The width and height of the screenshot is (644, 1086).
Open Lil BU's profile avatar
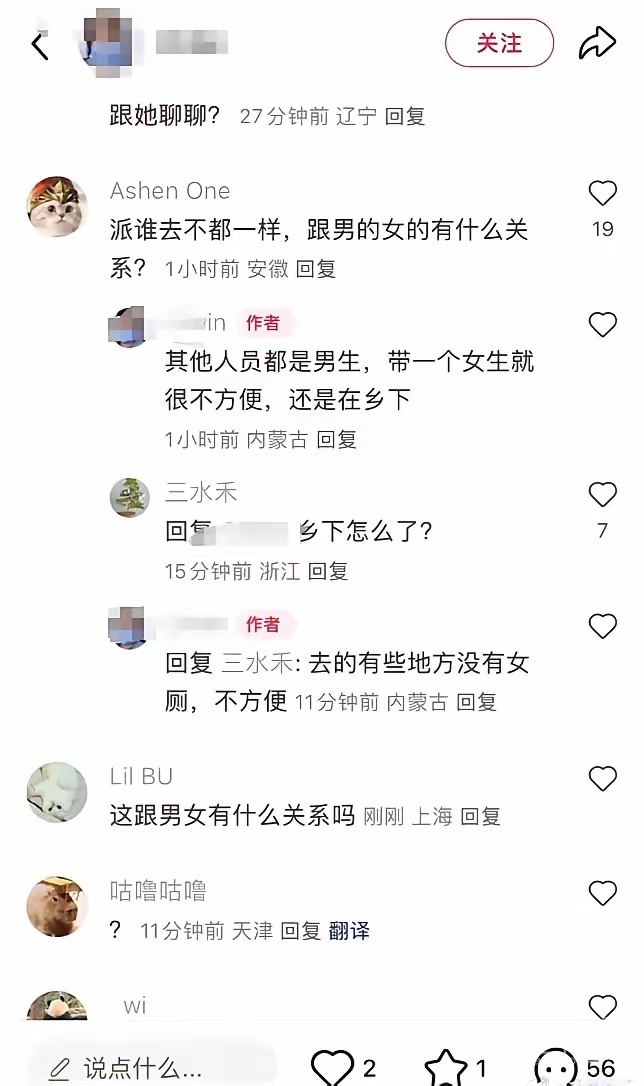56,792
